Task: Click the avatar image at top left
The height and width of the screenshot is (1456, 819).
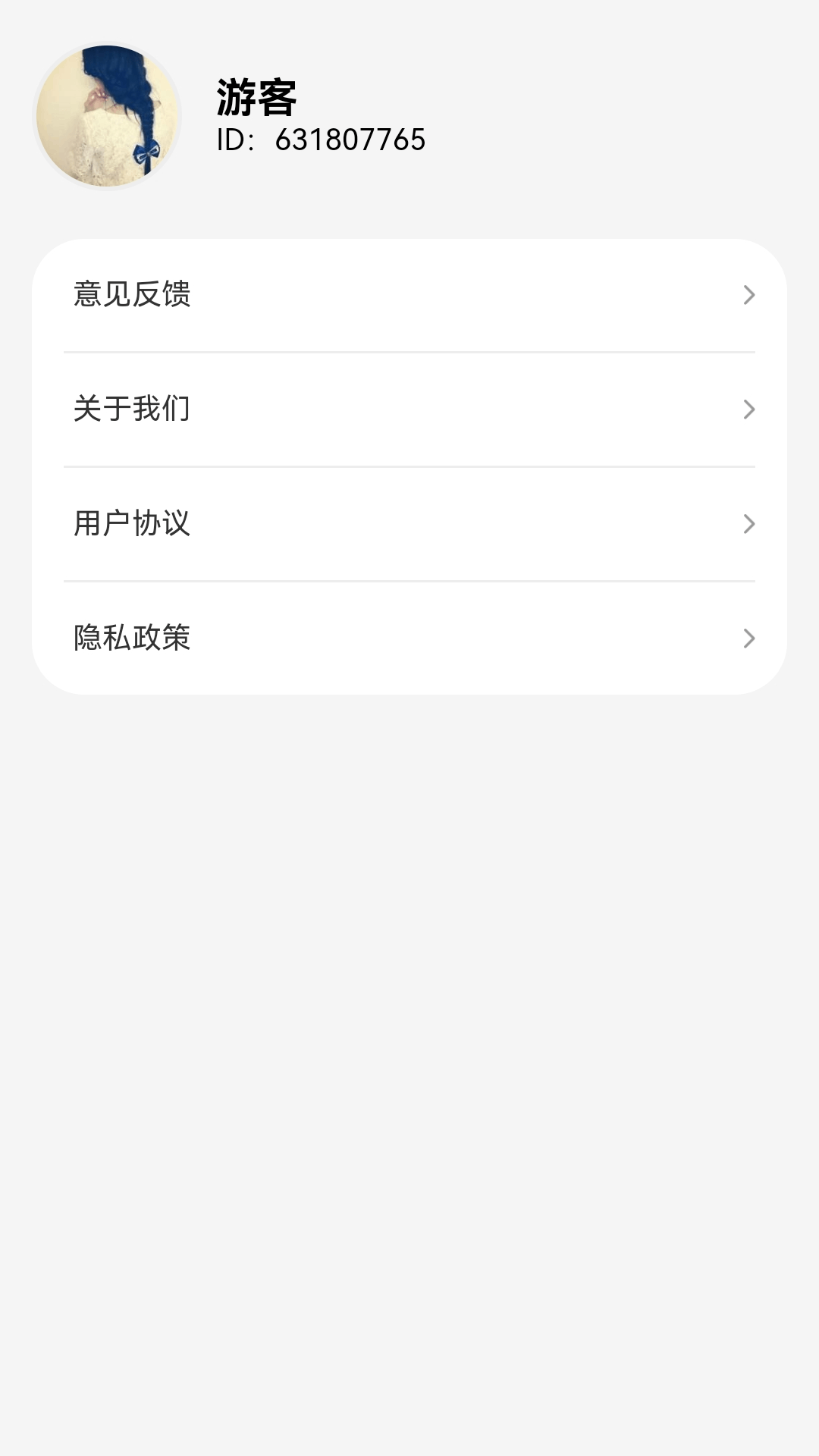Action: click(x=108, y=112)
